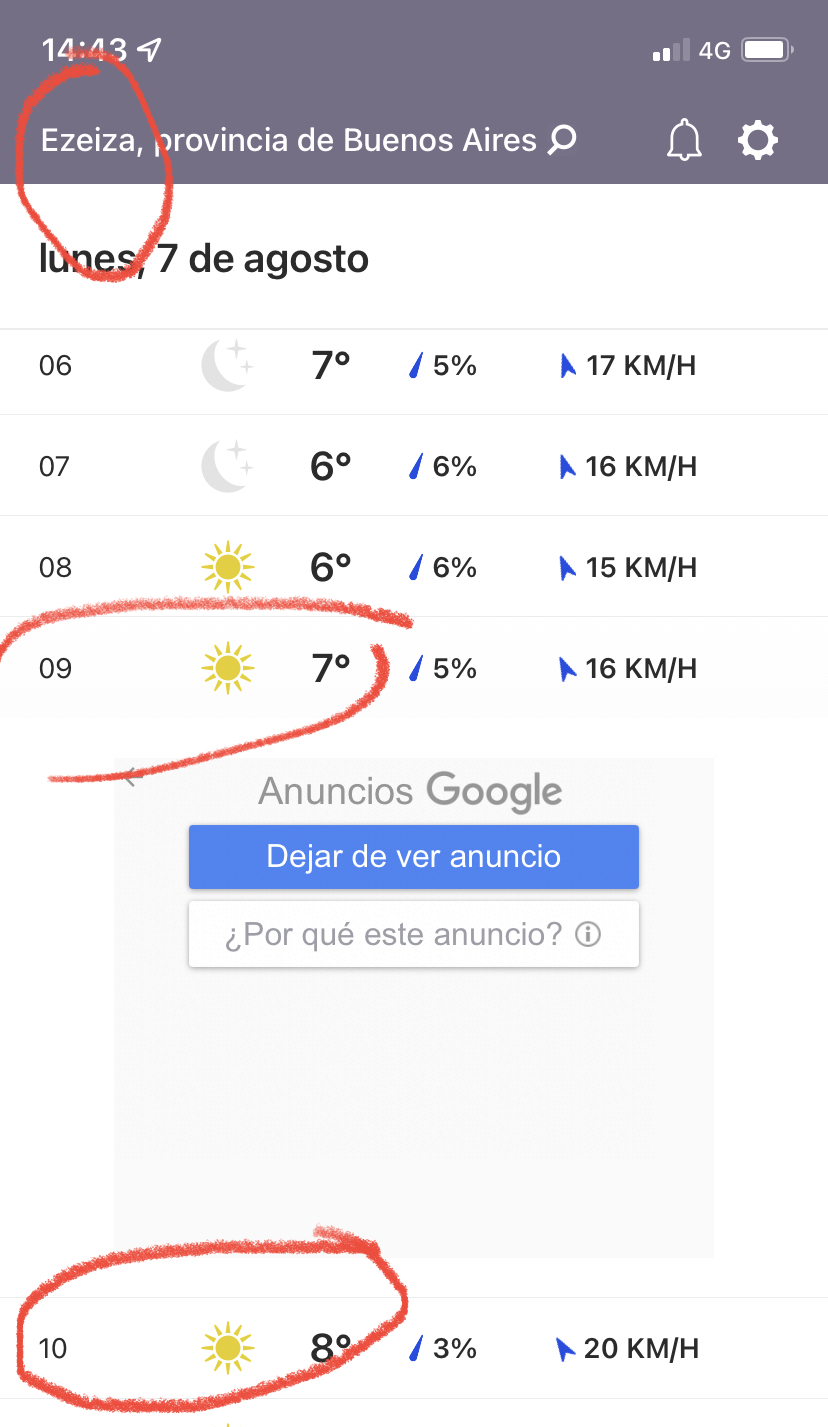
Task: Tap the ad's back arrow
Action: click(132, 775)
